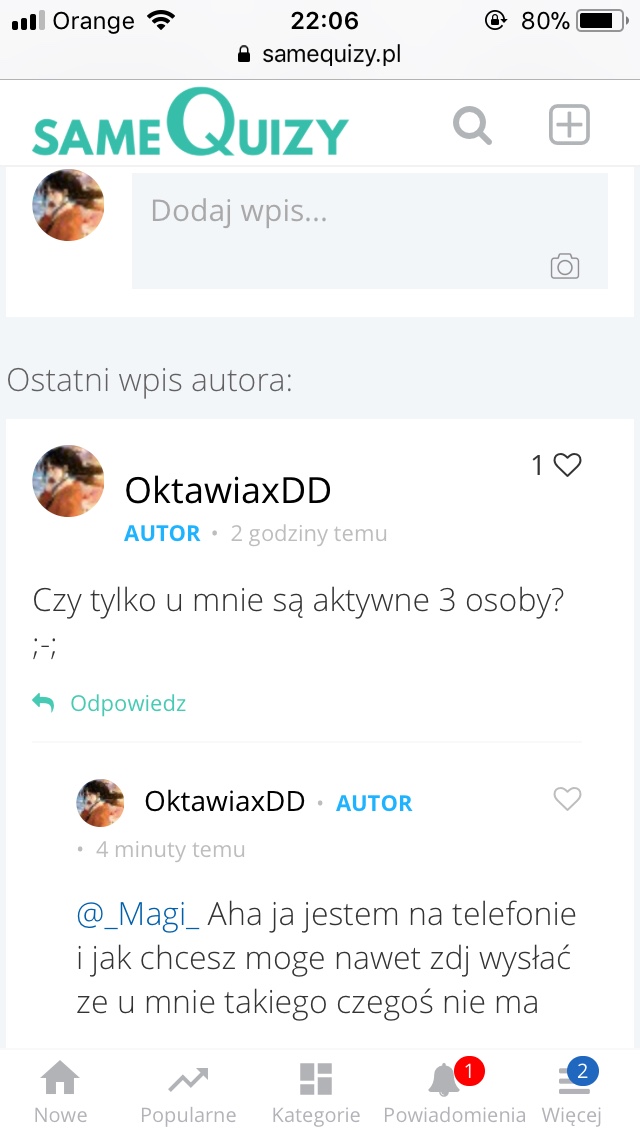Tap the SameQuizy logo to go home
The height and width of the screenshot is (1136, 640).
coord(190,126)
